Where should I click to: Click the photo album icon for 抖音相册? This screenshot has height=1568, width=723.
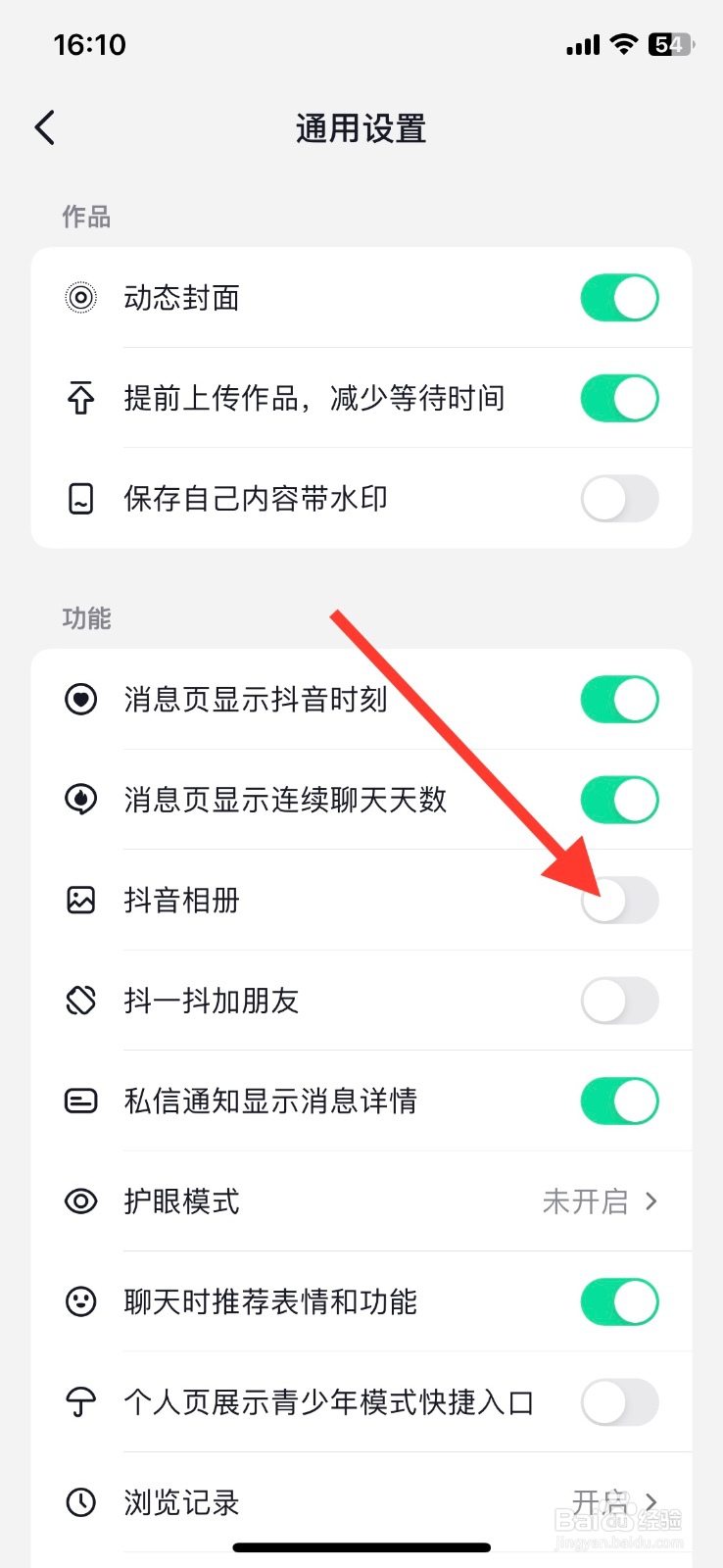[x=81, y=900]
